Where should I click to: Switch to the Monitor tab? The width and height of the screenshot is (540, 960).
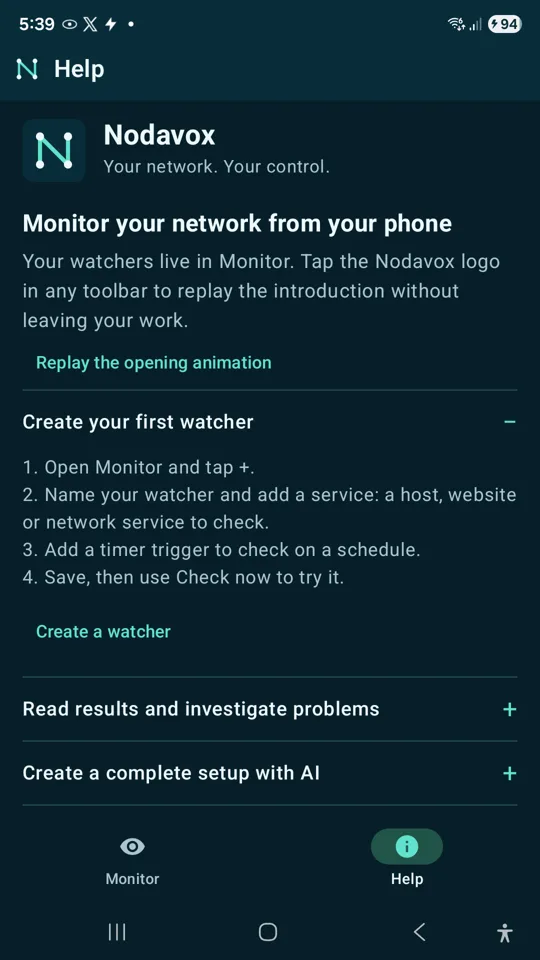132,861
